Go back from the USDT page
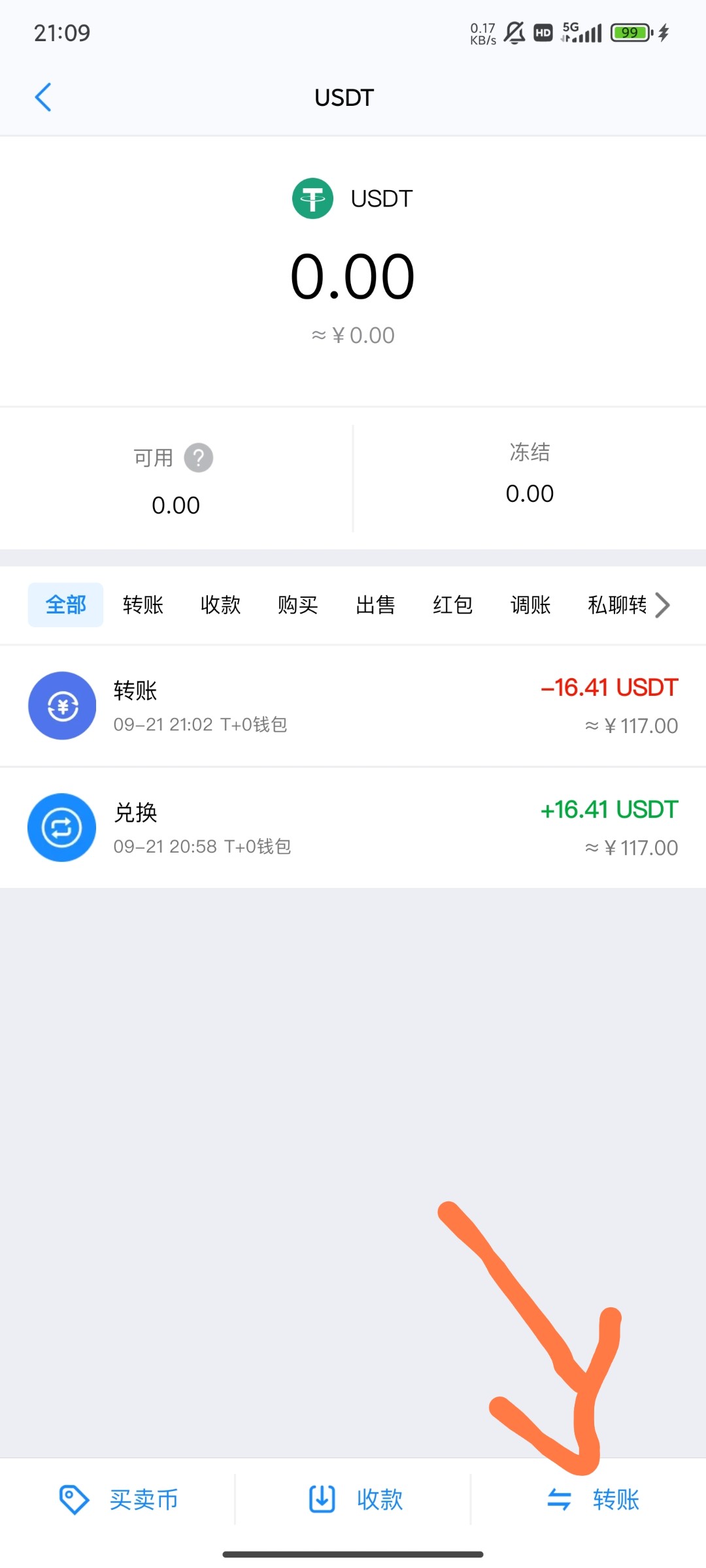 tap(43, 98)
